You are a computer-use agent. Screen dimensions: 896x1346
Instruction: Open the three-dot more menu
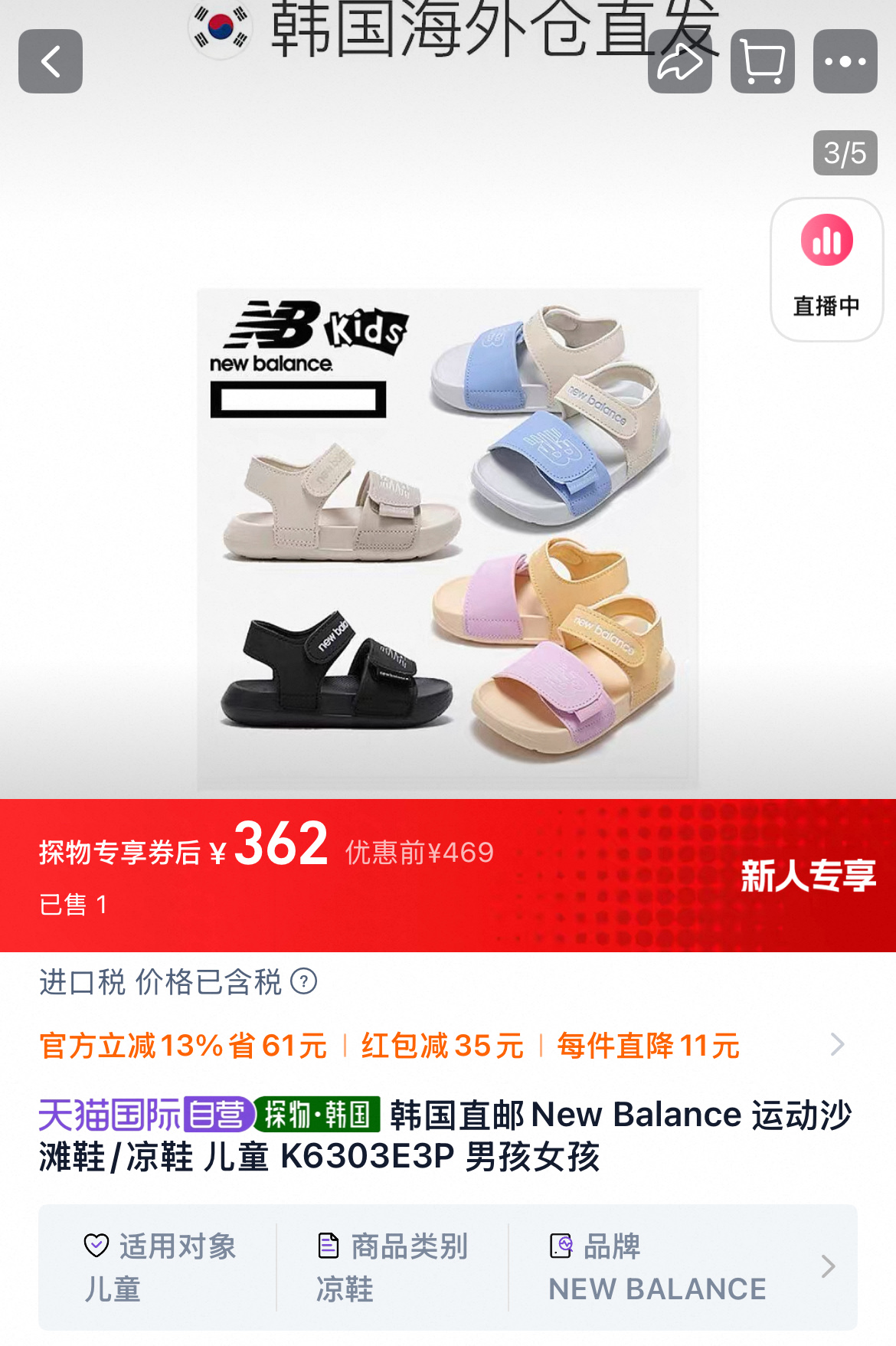[x=845, y=61]
